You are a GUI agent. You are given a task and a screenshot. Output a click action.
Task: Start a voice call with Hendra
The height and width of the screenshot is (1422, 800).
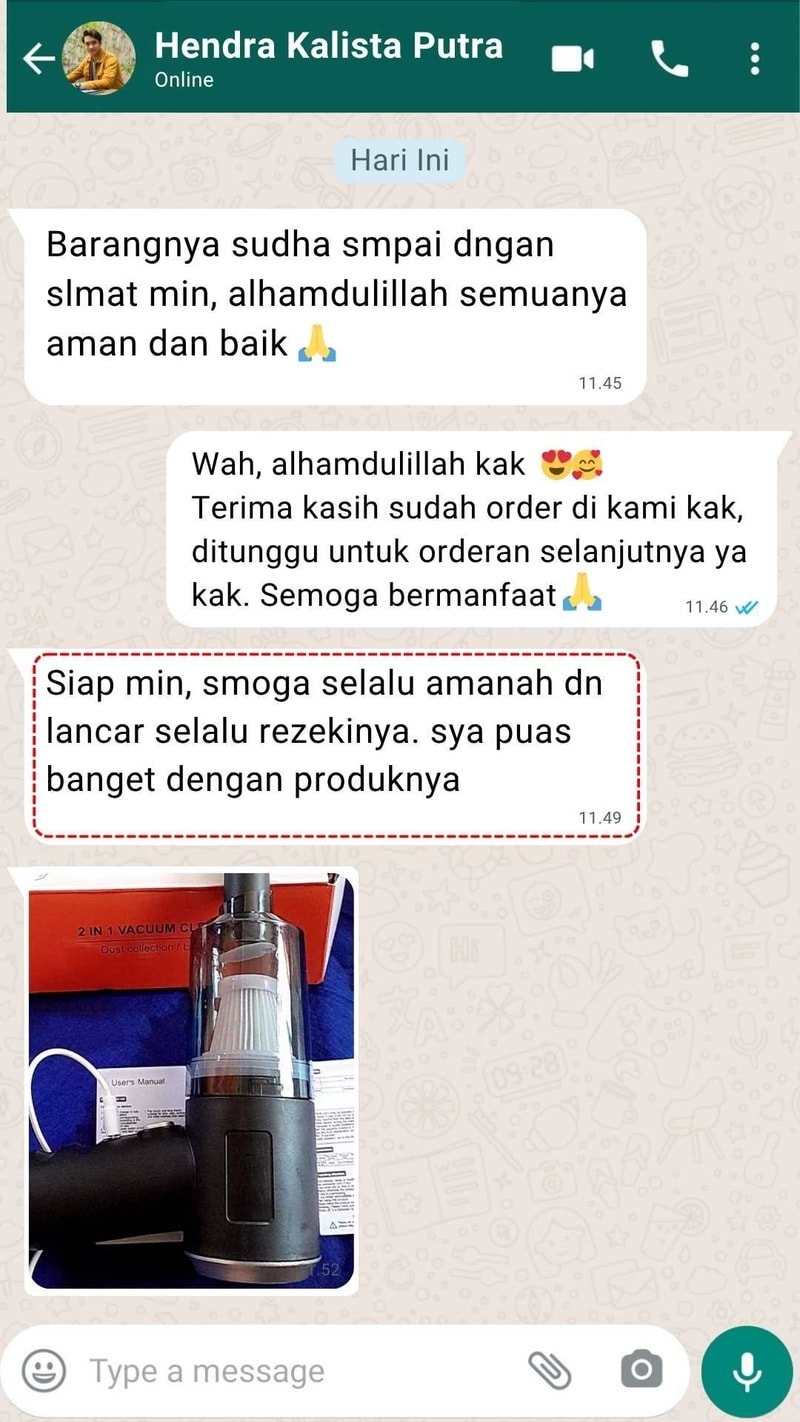[669, 59]
